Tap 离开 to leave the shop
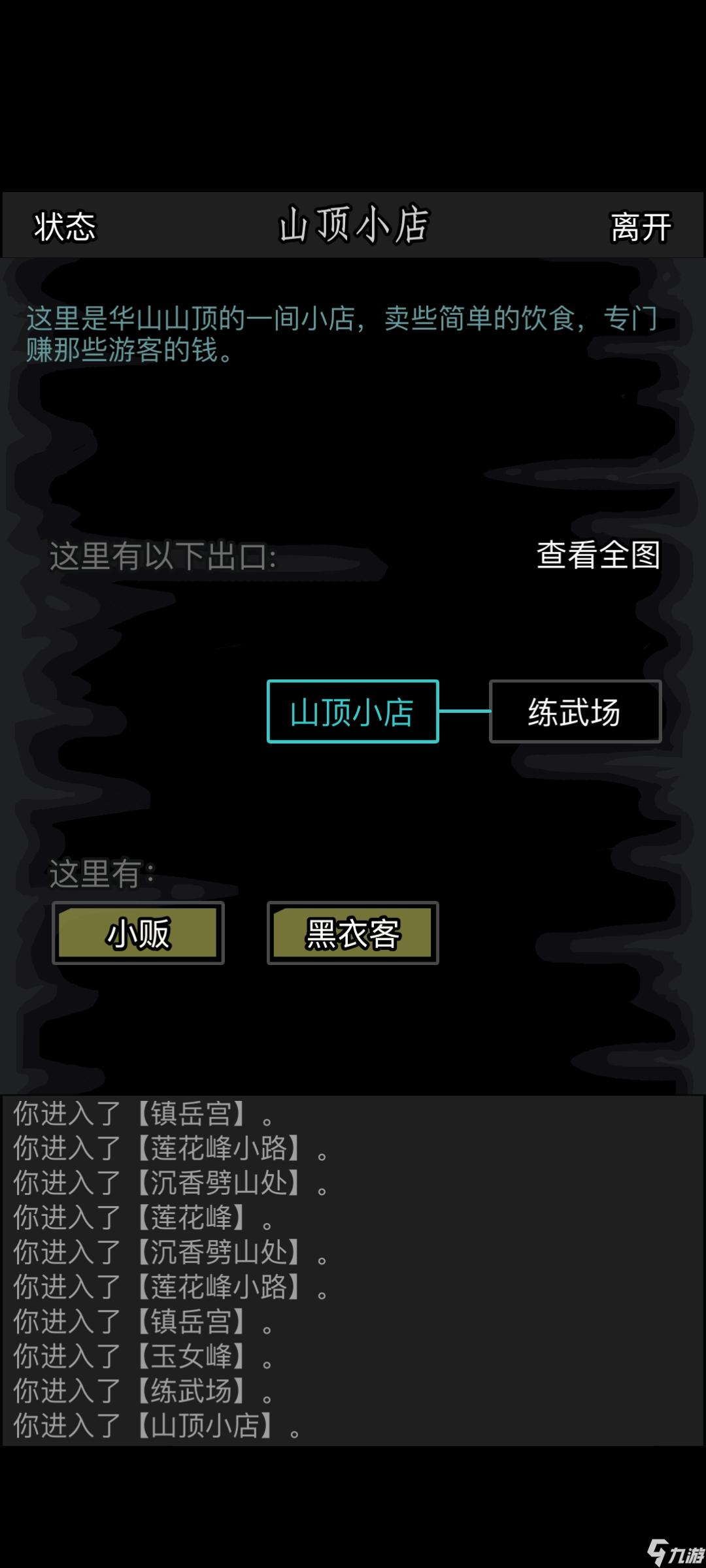 point(640,227)
